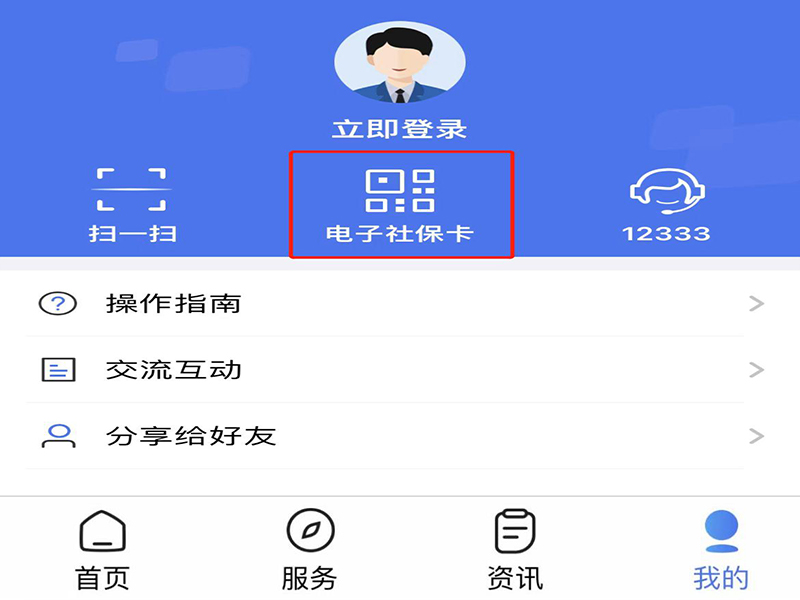Tap 立即登录 to log in
The width and height of the screenshot is (800, 600).
click(x=399, y=129)
